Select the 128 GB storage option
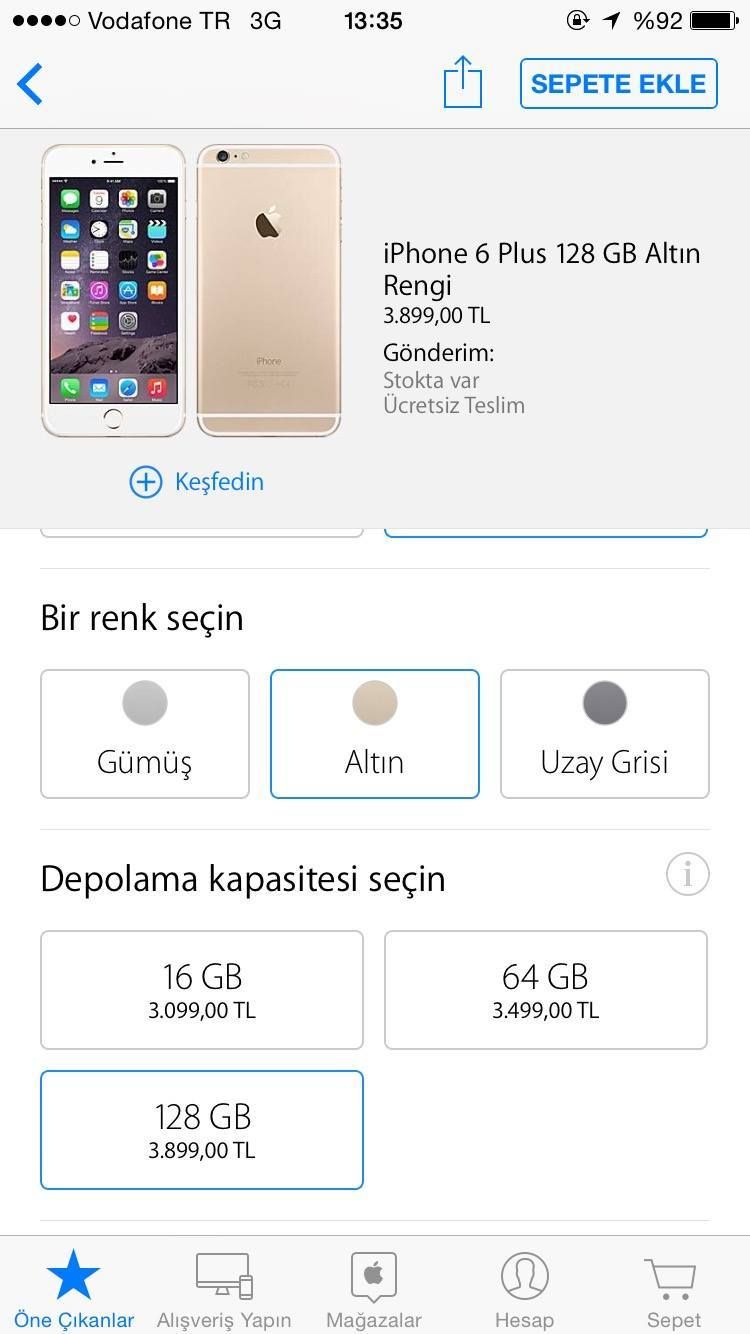The image size is (750, 1334). [x=202, y=1130]
